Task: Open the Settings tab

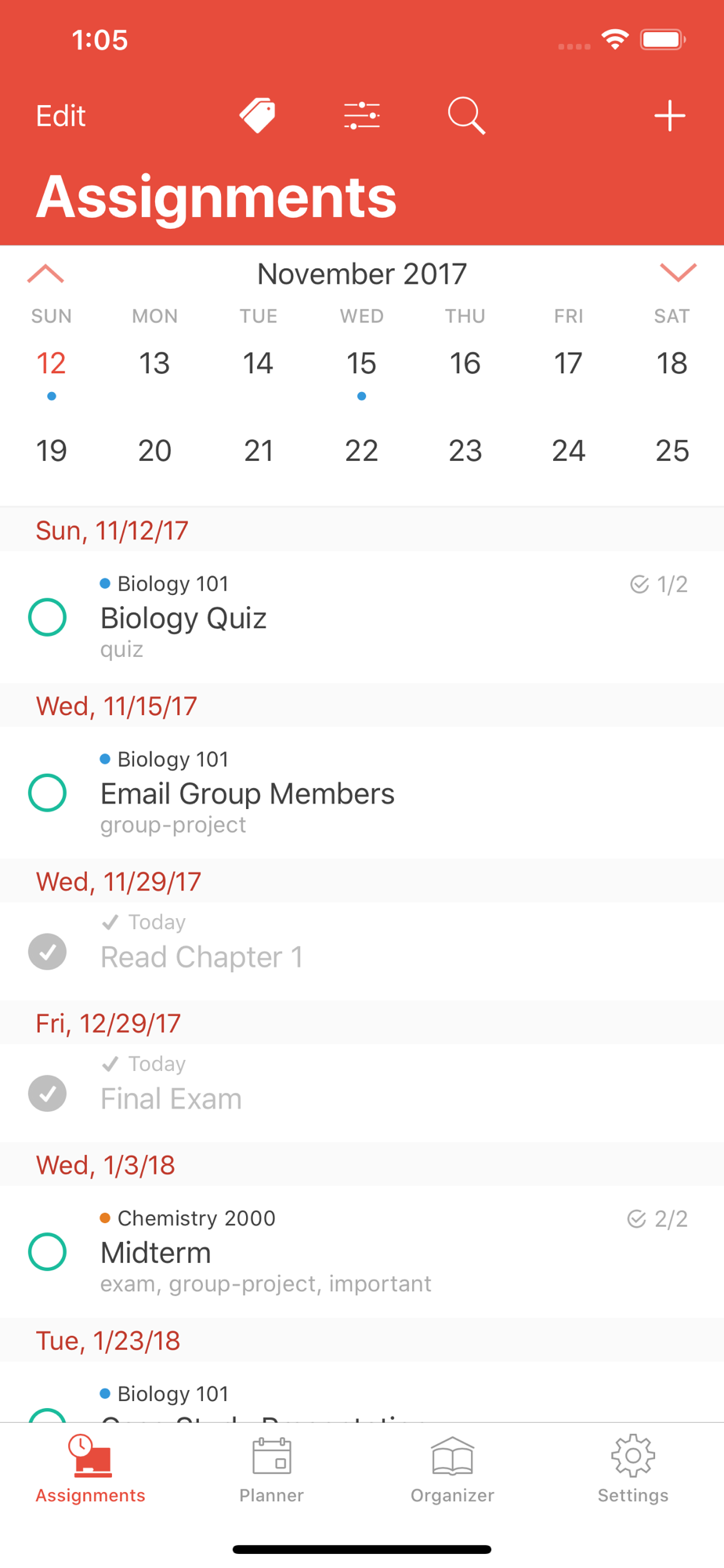Action: tap(633, 1469)
